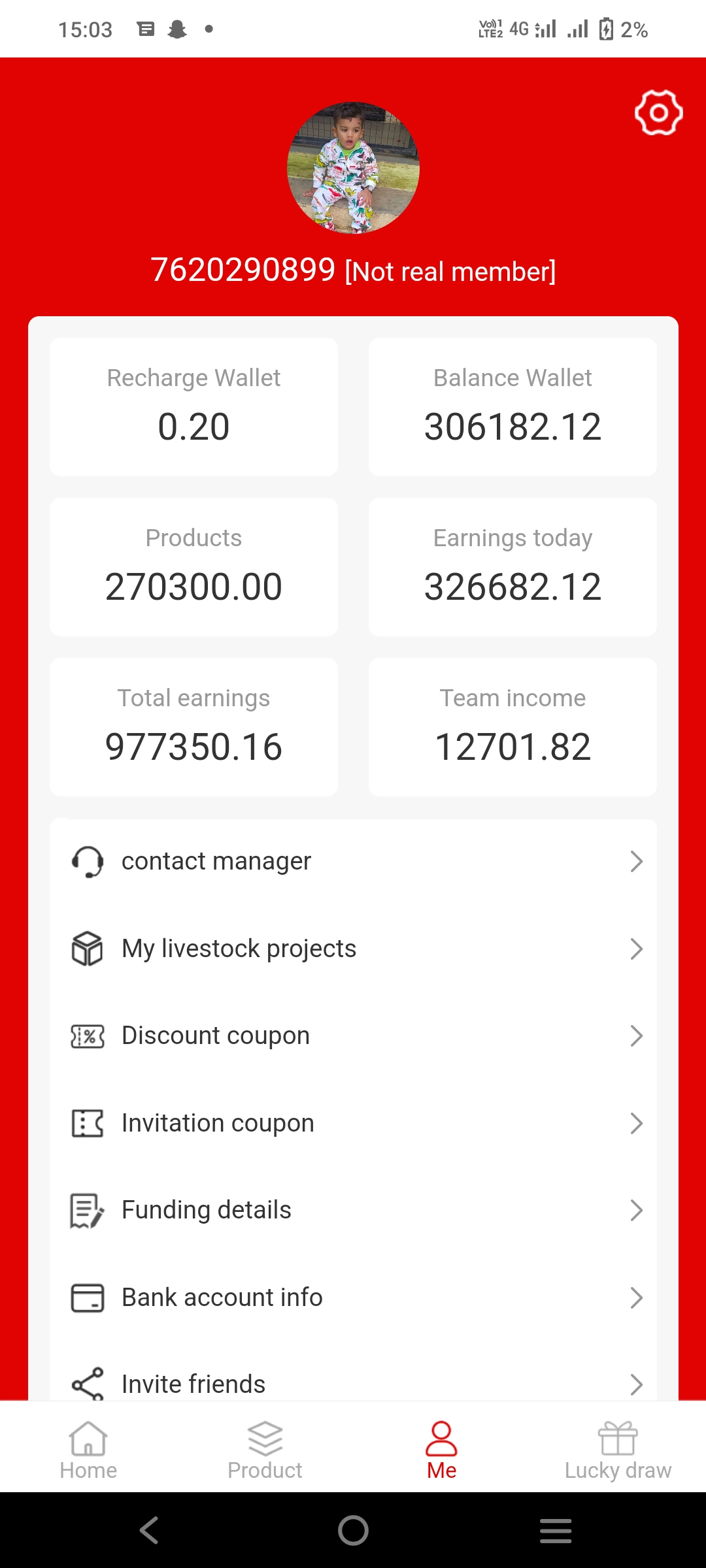The height and width of the screenshot is (1568, 706).
Task: Open recent apps from navigation bar
Action: tap(556, 1530)
